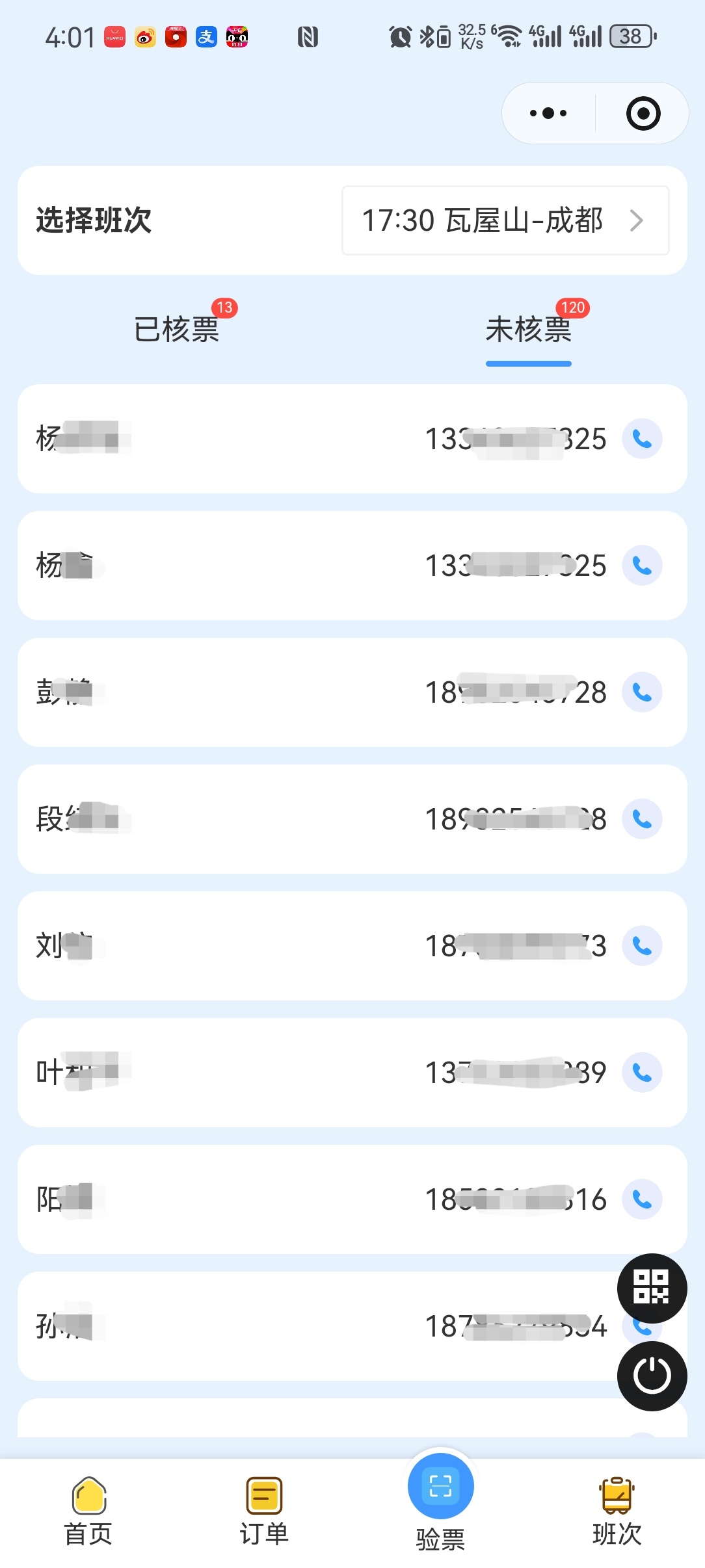Viewport: 705px width, 1568px height.
Task: Tap the phone icon beside passenger 彭
Action: pyautogui.click(x=642, y=692)
